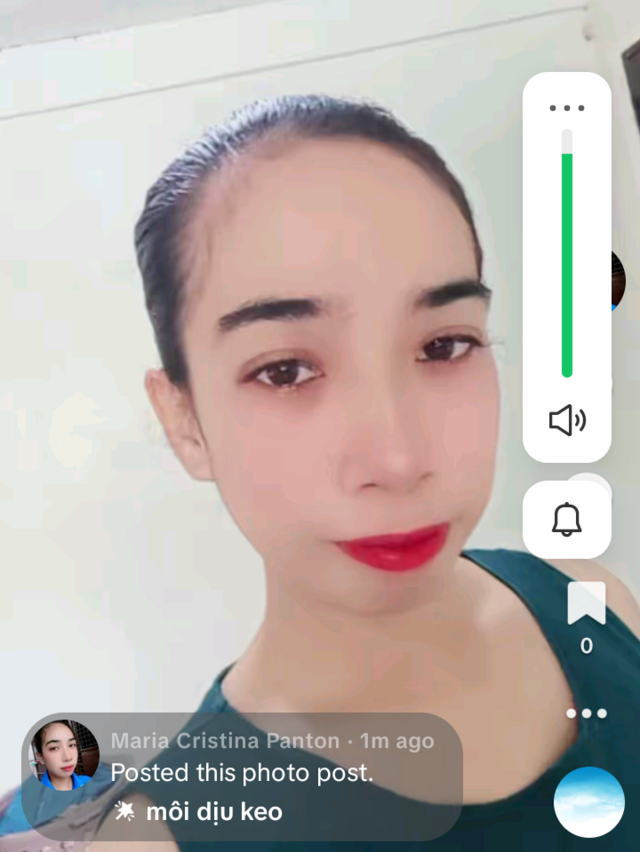
Task: Open the notification bell settings
Action: tap(567, 519)
